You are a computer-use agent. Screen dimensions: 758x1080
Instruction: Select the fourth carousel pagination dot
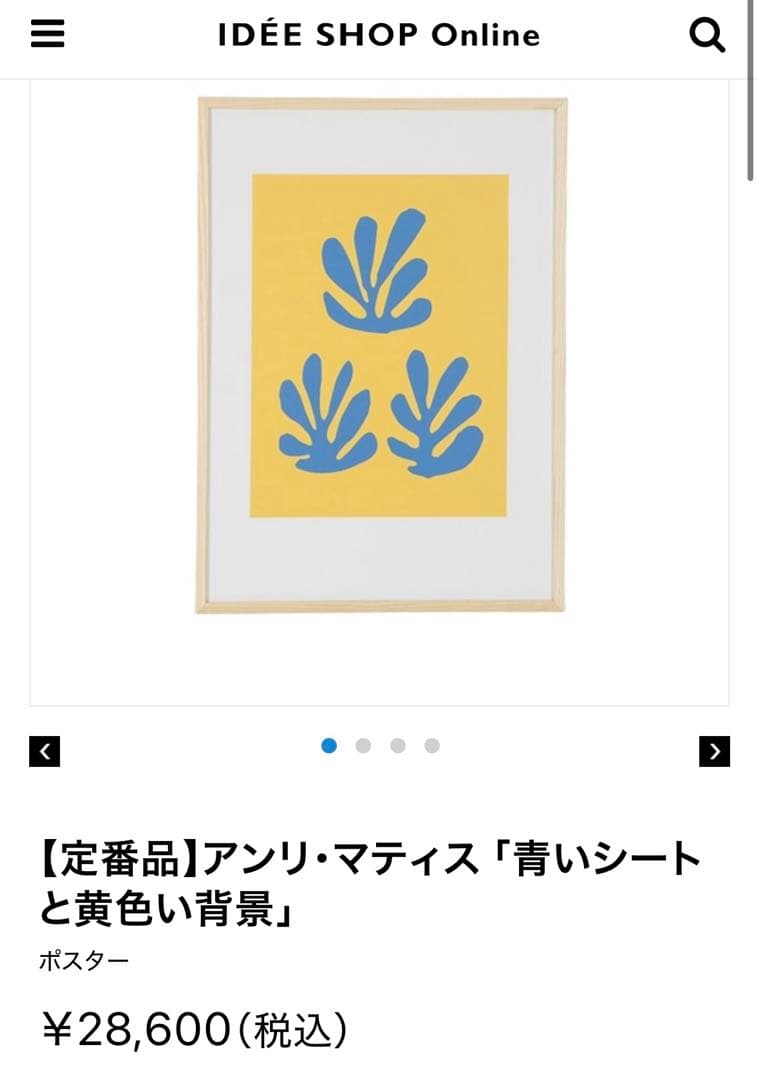pyautogui.click(x=432, y=745)
